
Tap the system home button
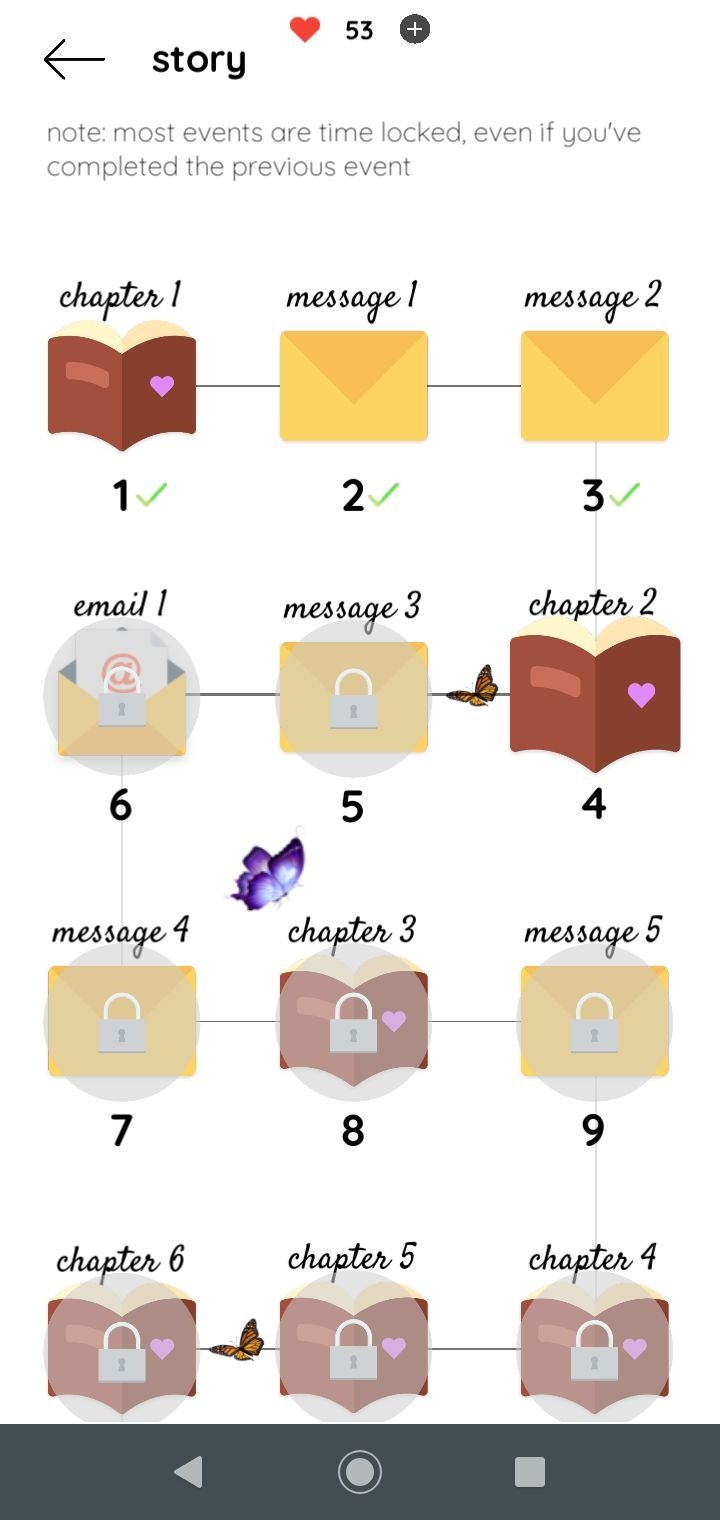[x=360, y=1471]
